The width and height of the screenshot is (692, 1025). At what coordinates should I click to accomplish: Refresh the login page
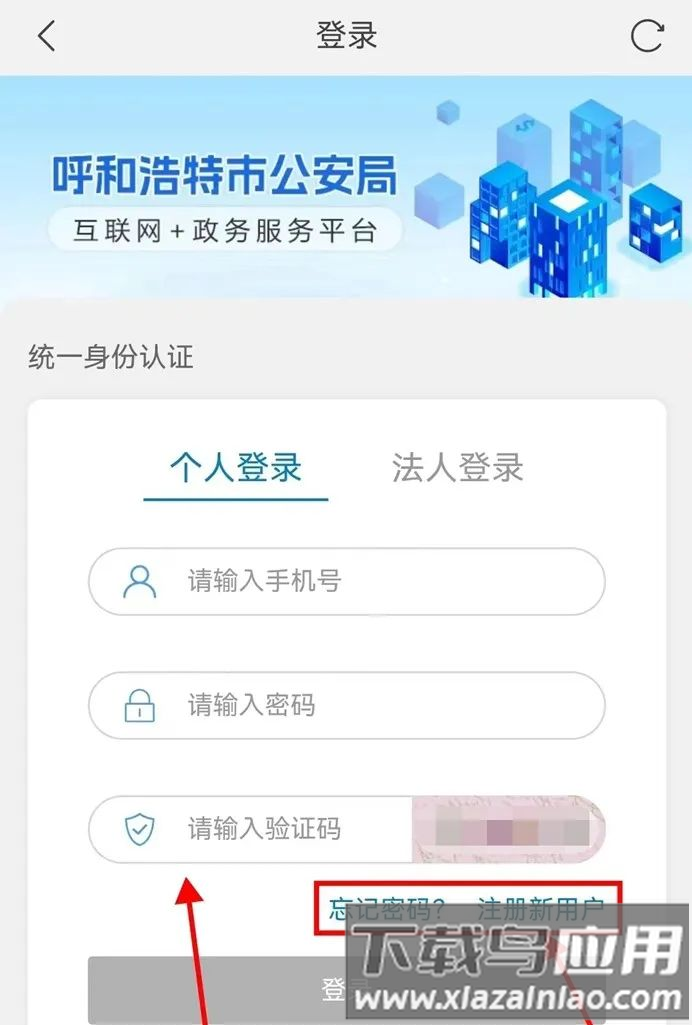(647, 37)
